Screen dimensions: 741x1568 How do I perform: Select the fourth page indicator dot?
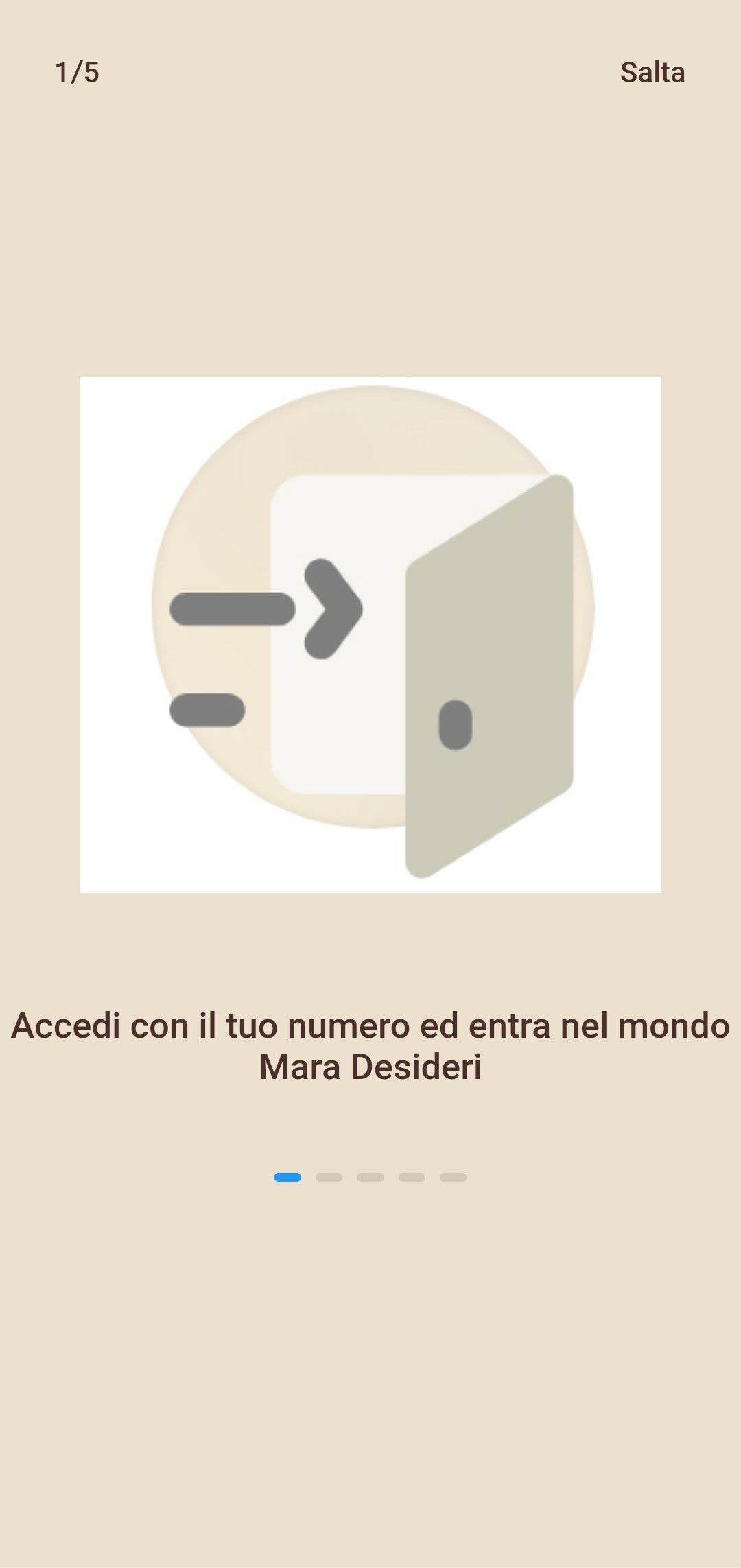coord(412,1177)
